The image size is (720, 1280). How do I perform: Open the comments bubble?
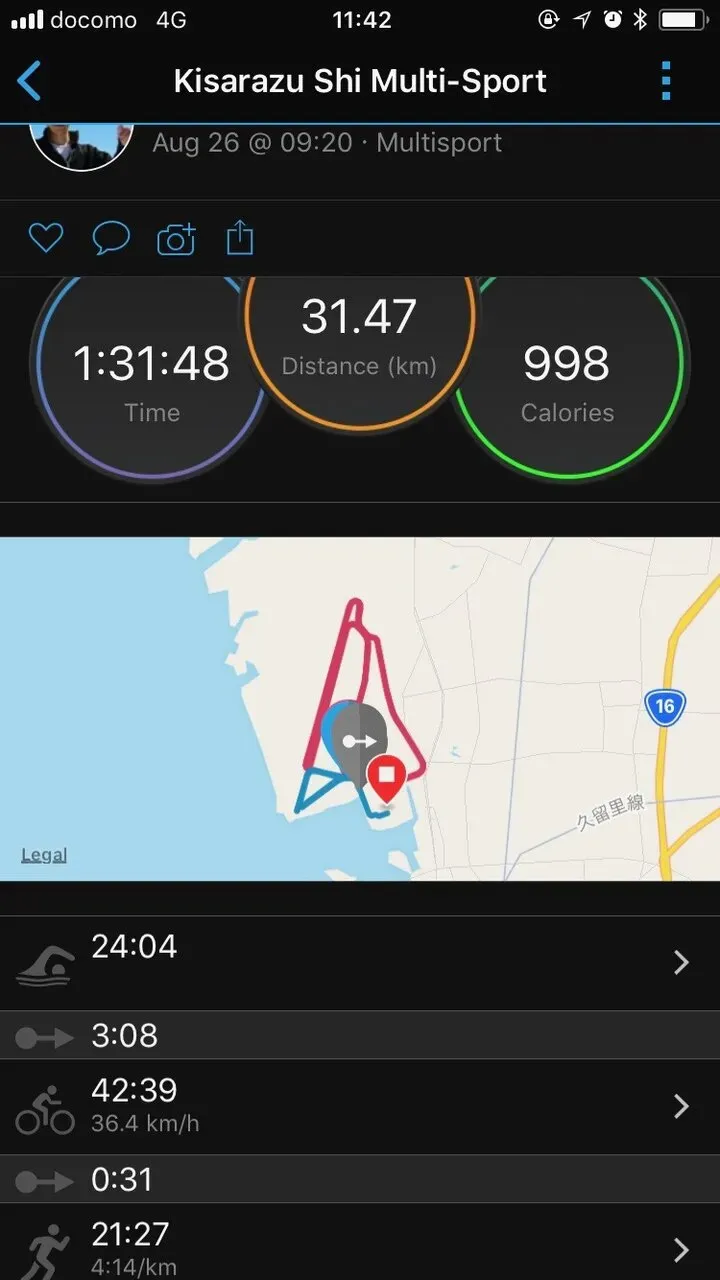111,238
